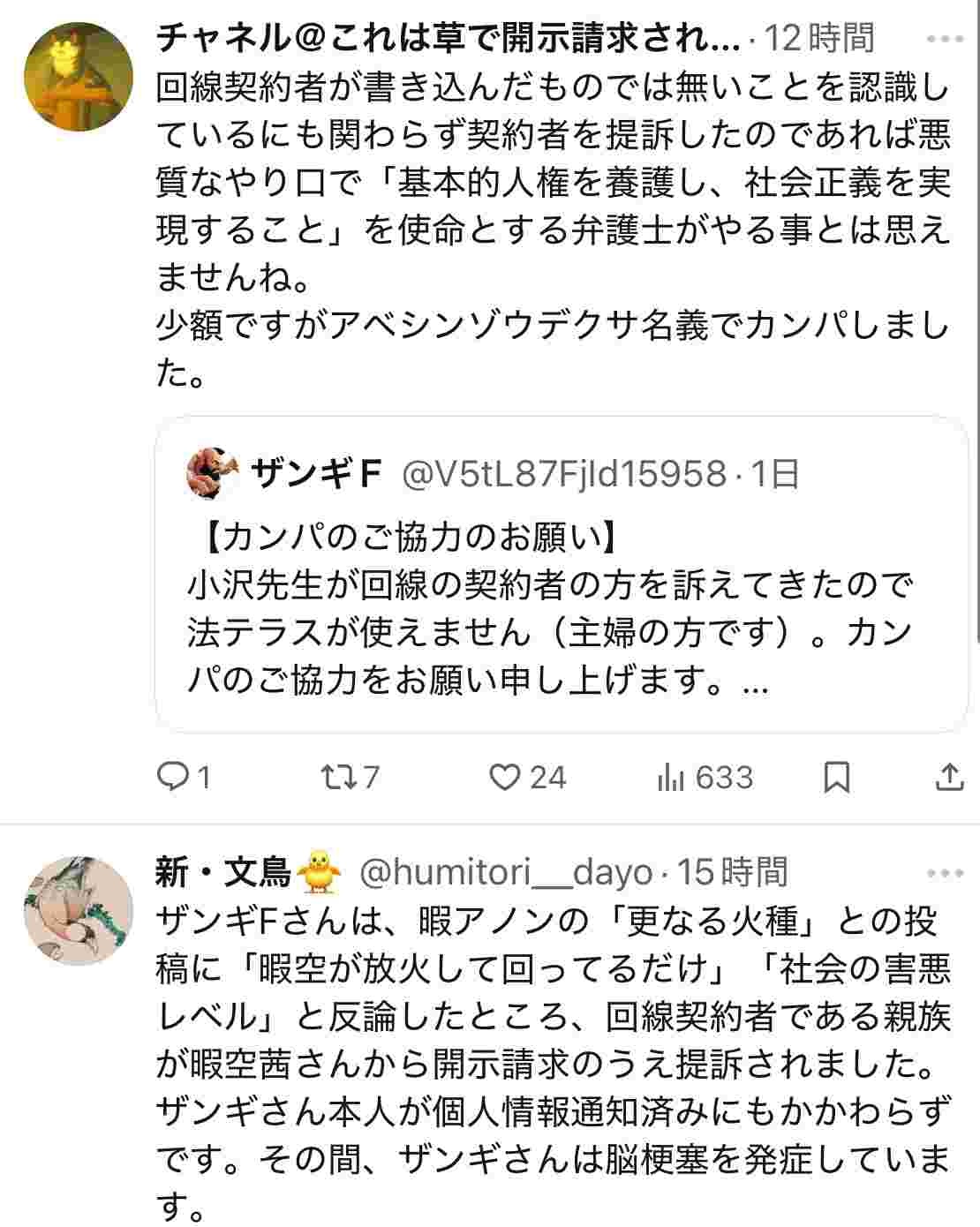View analytics showing 633 views
The image size is (980, 1227).
point(705,777)
